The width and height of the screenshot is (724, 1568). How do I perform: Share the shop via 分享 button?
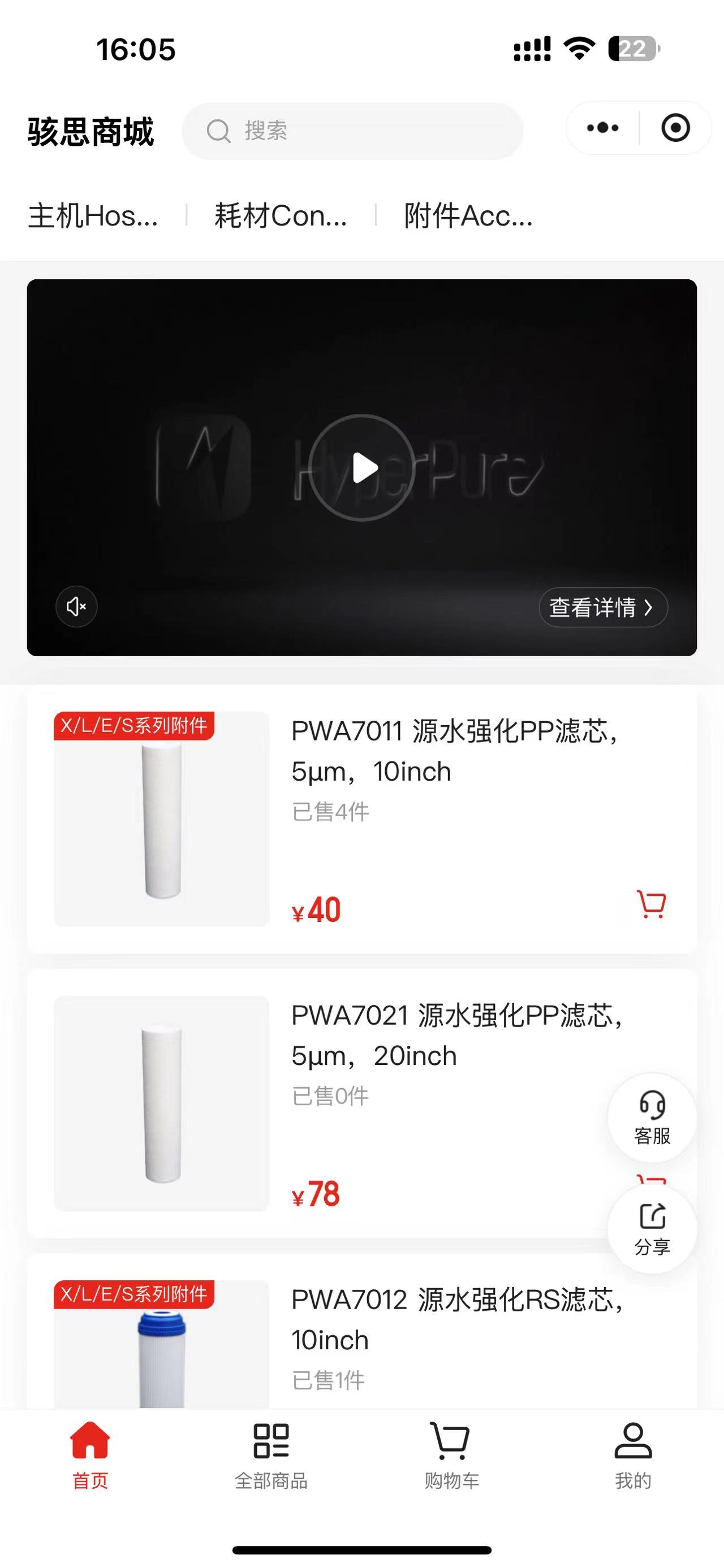pyautogui.click(x=652, y=1228)
